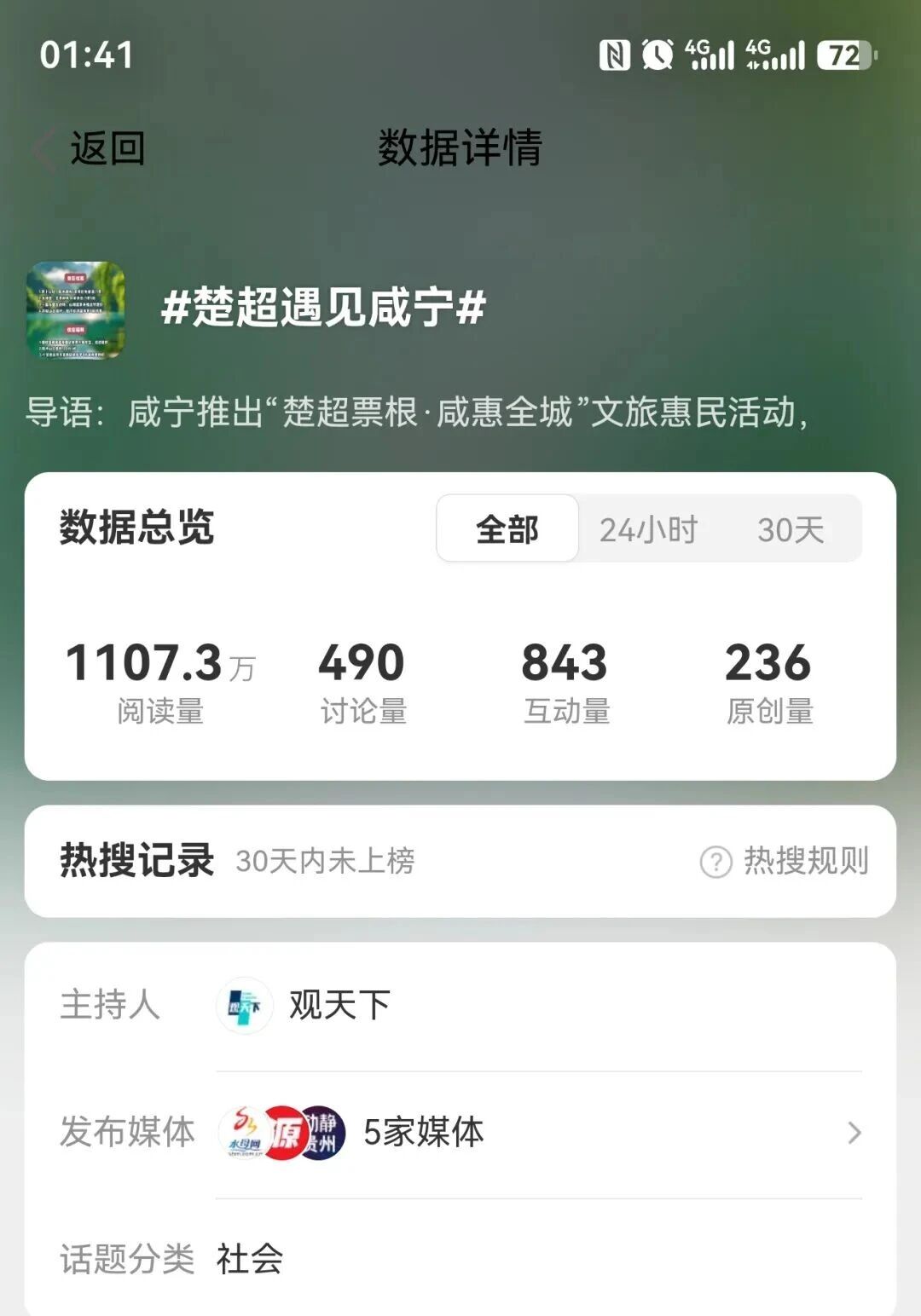
Task: Select the 全部 data range tab
Action: click(x=507, y=529)
